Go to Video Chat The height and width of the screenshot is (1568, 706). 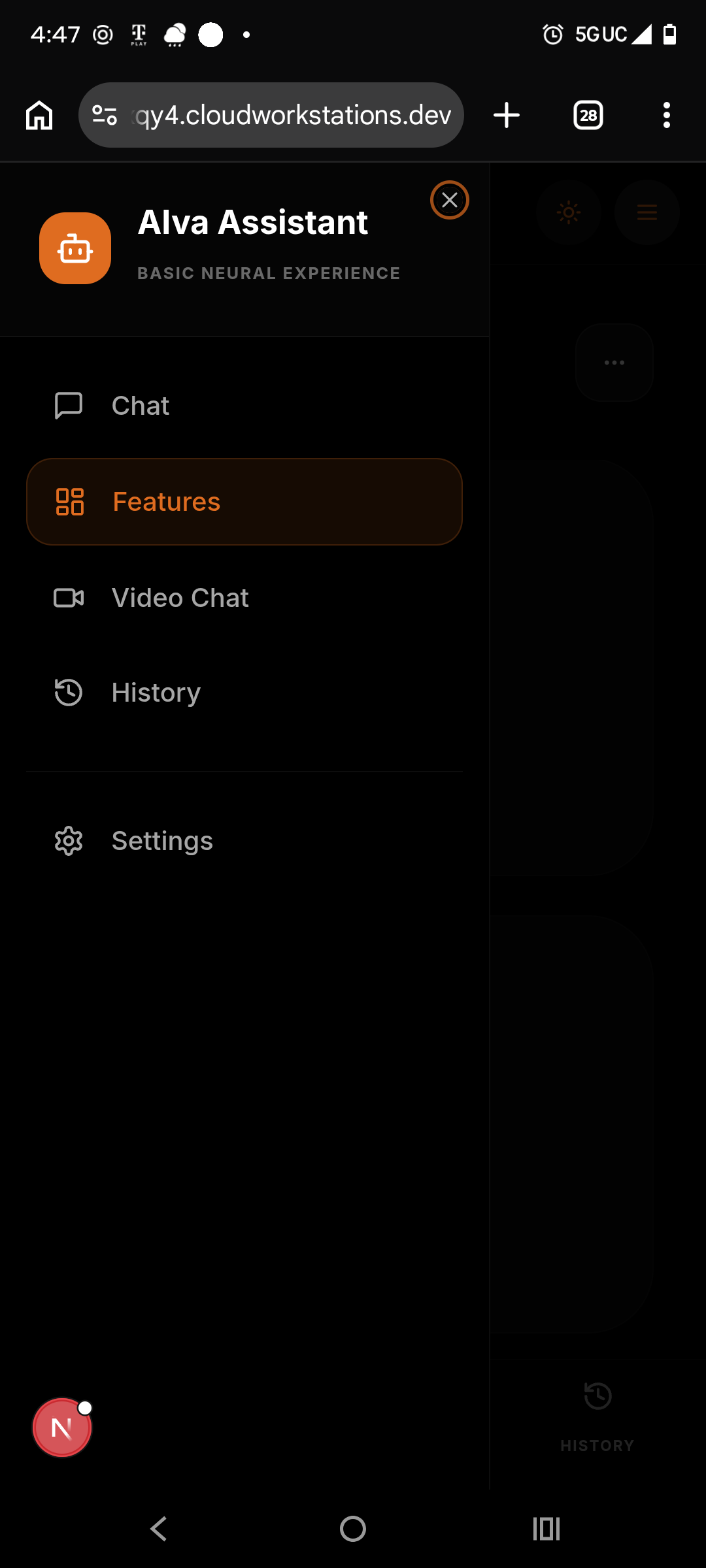click(x=244, y=598)
